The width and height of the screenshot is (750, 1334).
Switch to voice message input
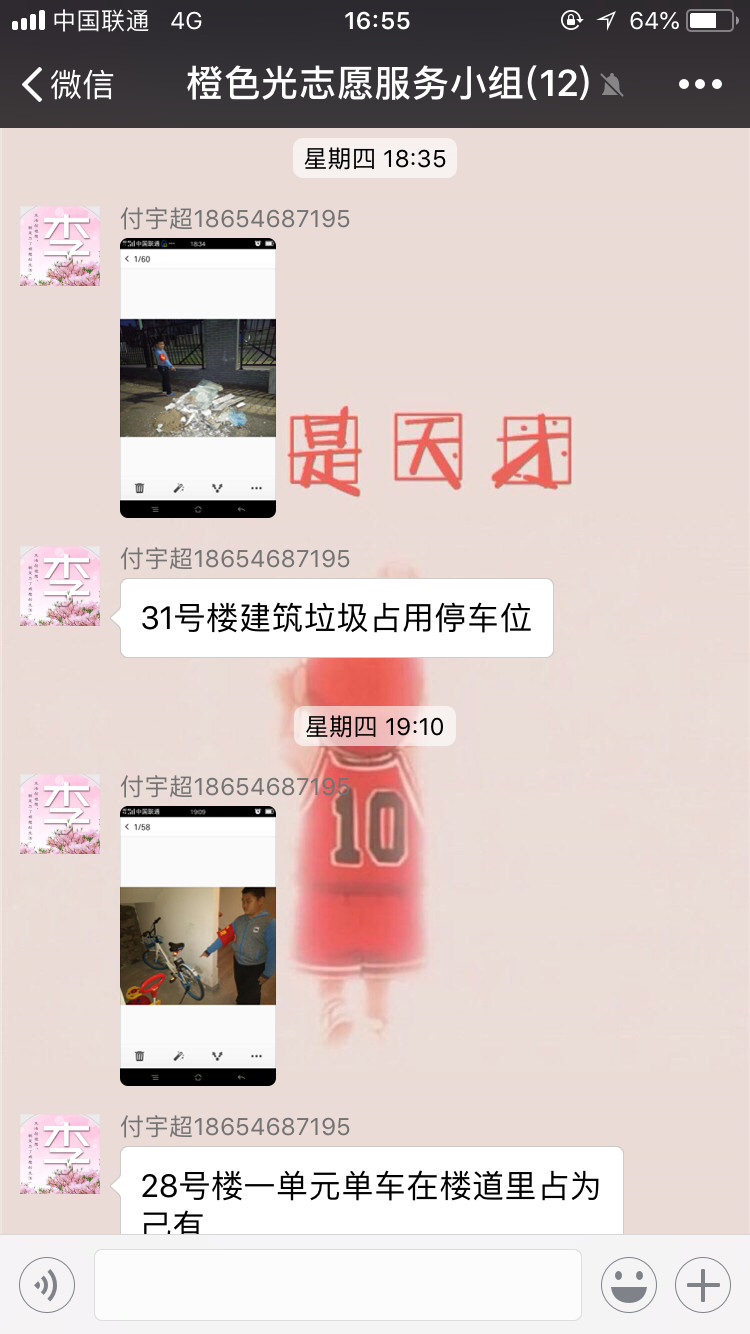point(47,1285)
